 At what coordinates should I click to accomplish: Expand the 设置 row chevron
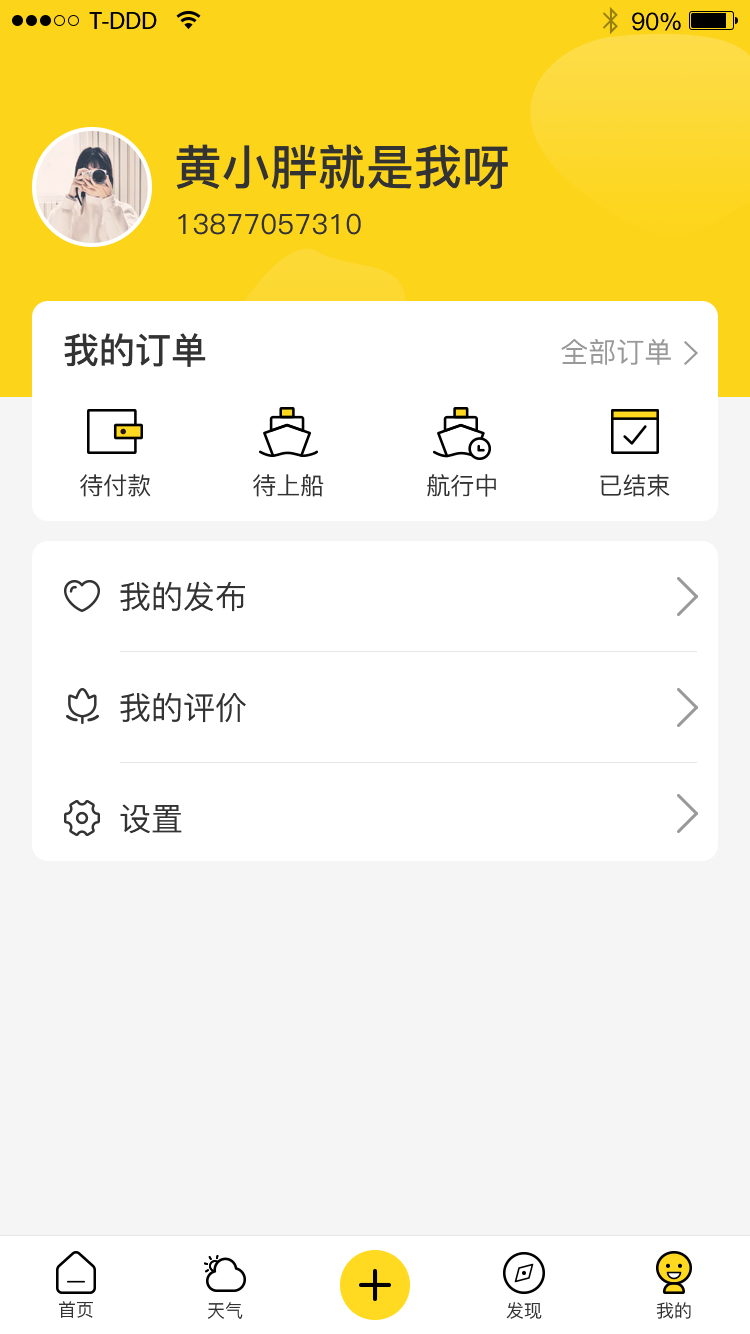tap(687, 814)
